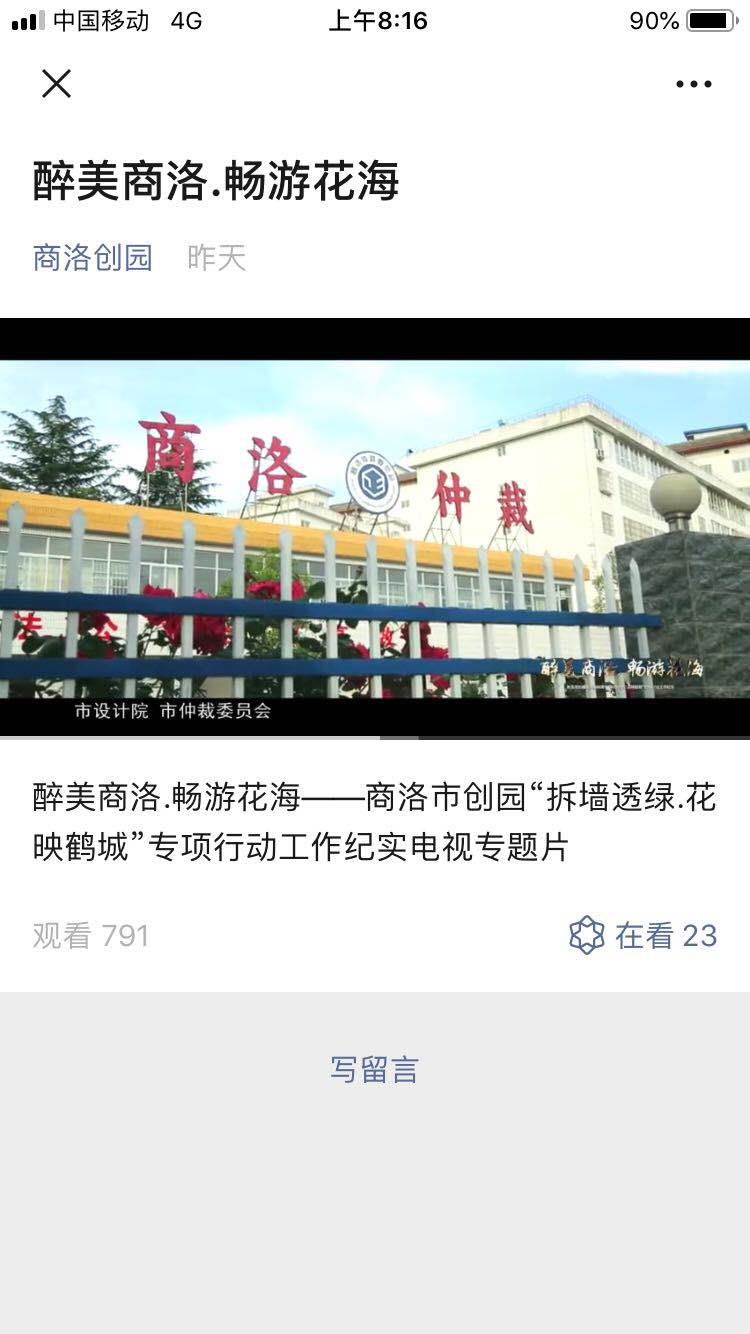750x1334 pixels.
Task: Open the 商洛创园 account page
Action: coord(92,258)
